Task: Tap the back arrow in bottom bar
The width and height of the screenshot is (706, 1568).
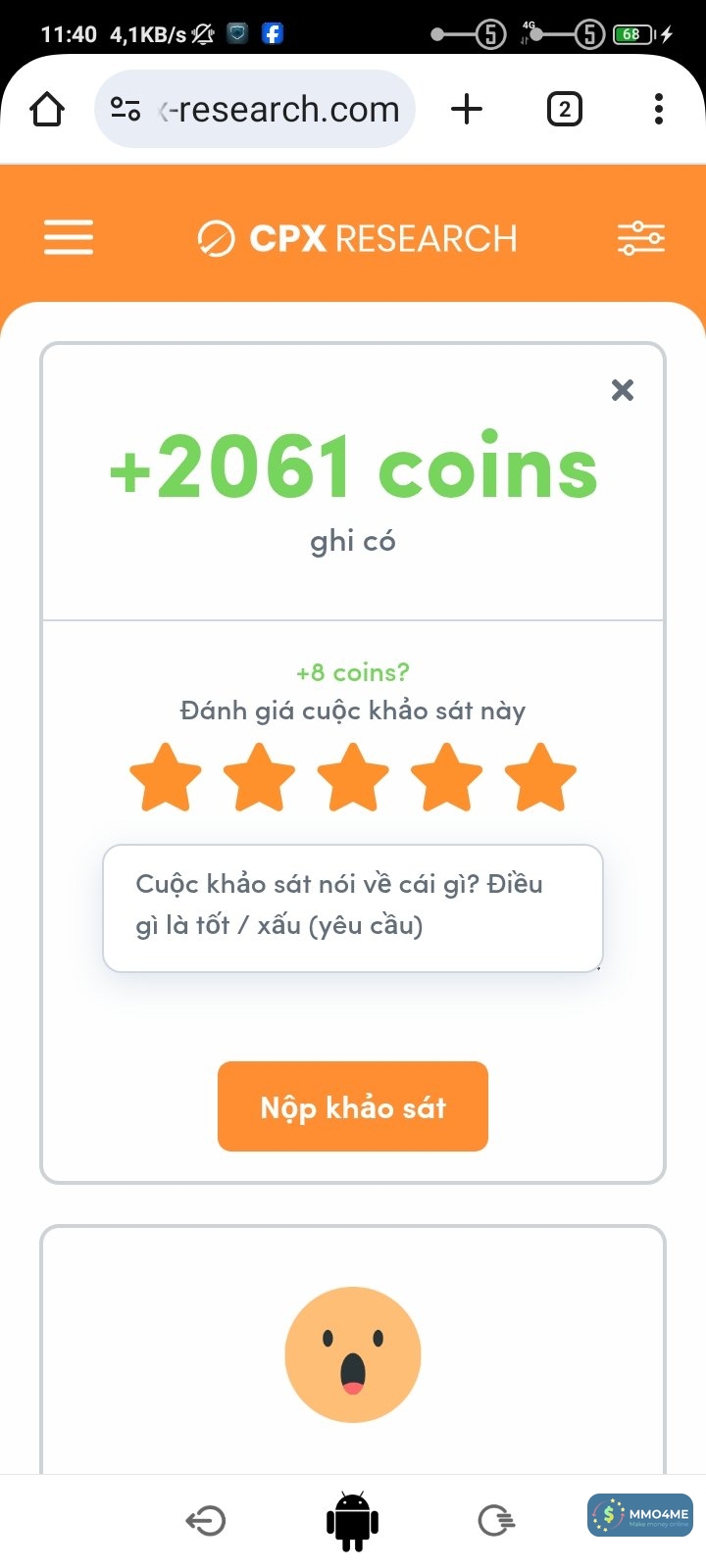Action: click(x=206, y=1521)
